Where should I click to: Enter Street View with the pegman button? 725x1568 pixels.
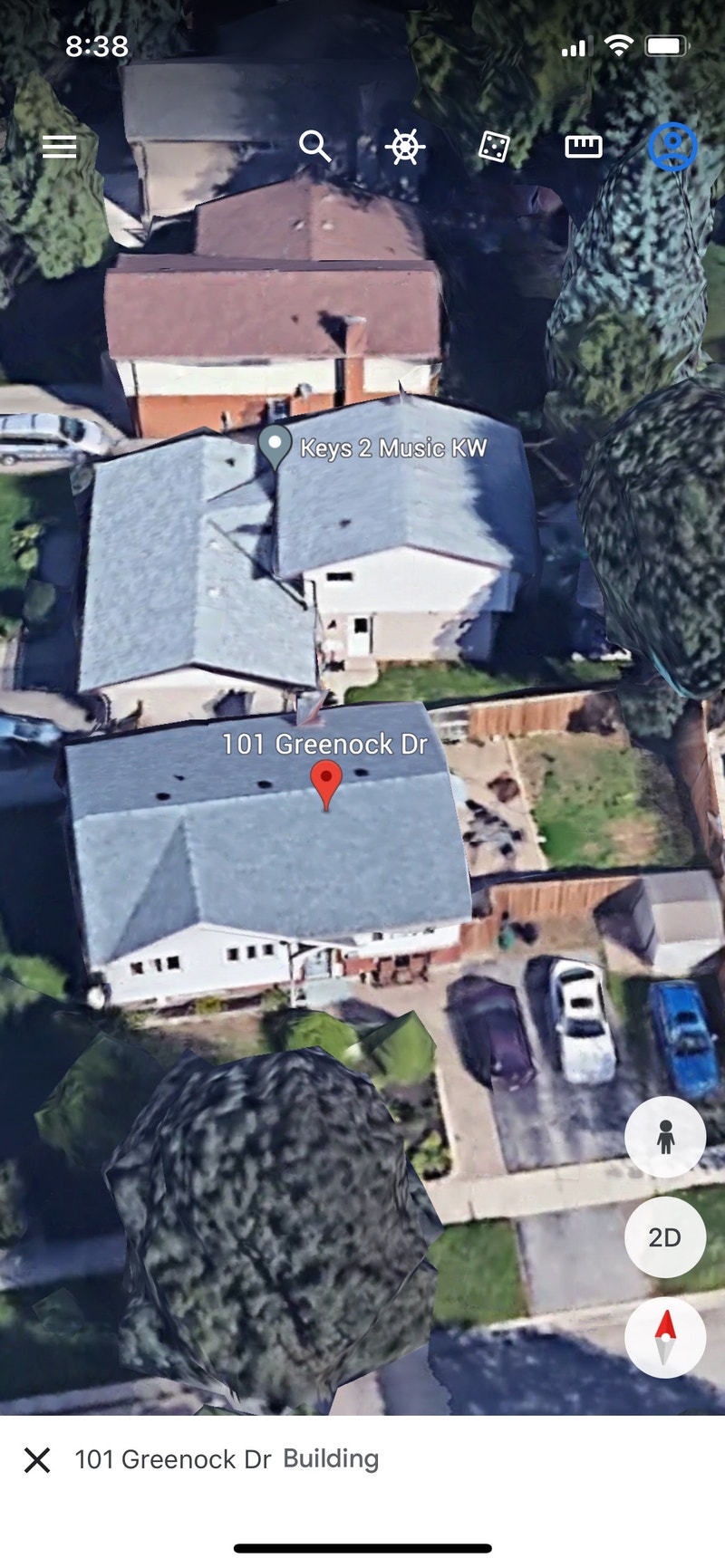pyautogui.click(x=665, y=1137)
